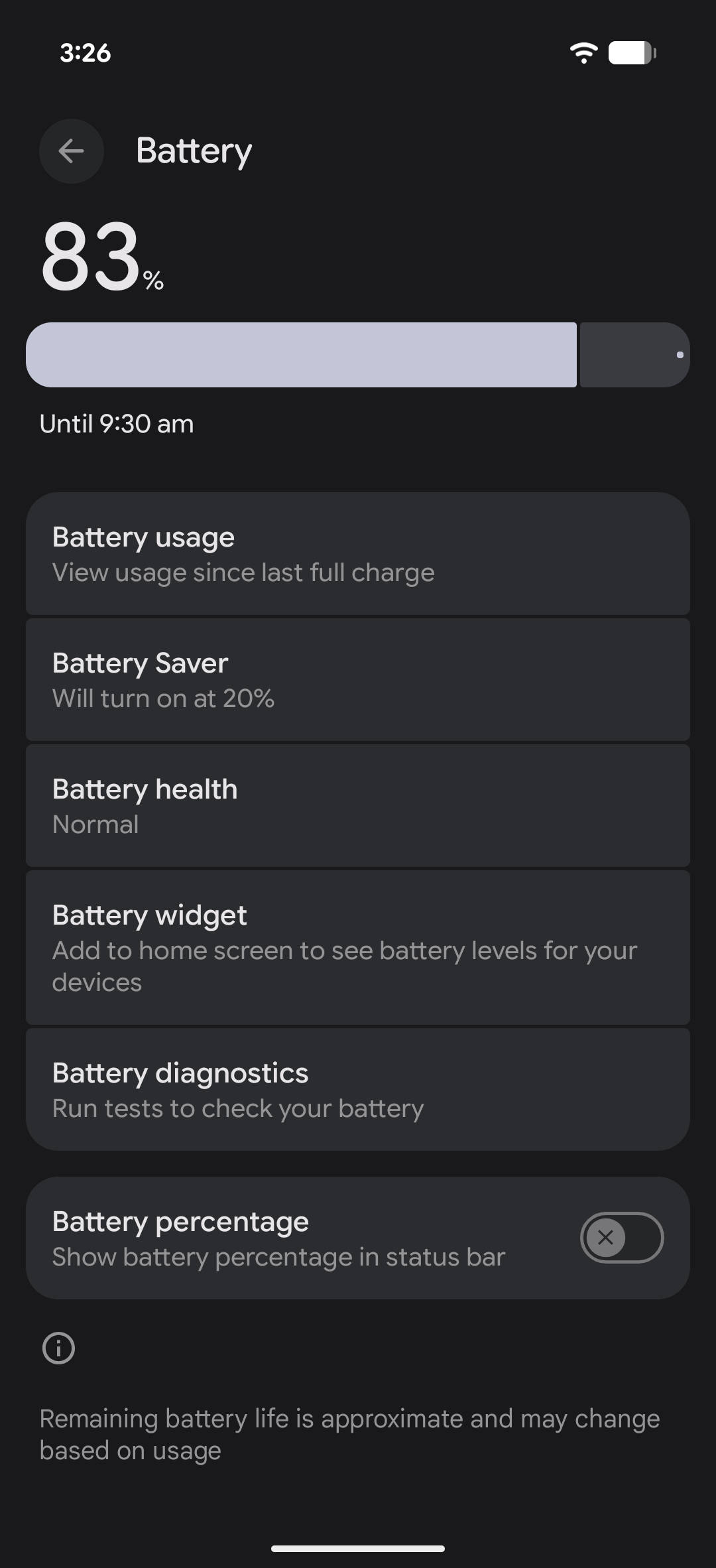Open Battery usage since last full charge
This screenshot has width=716, height=1568.
pyautogui.click(x=358, y=553)
